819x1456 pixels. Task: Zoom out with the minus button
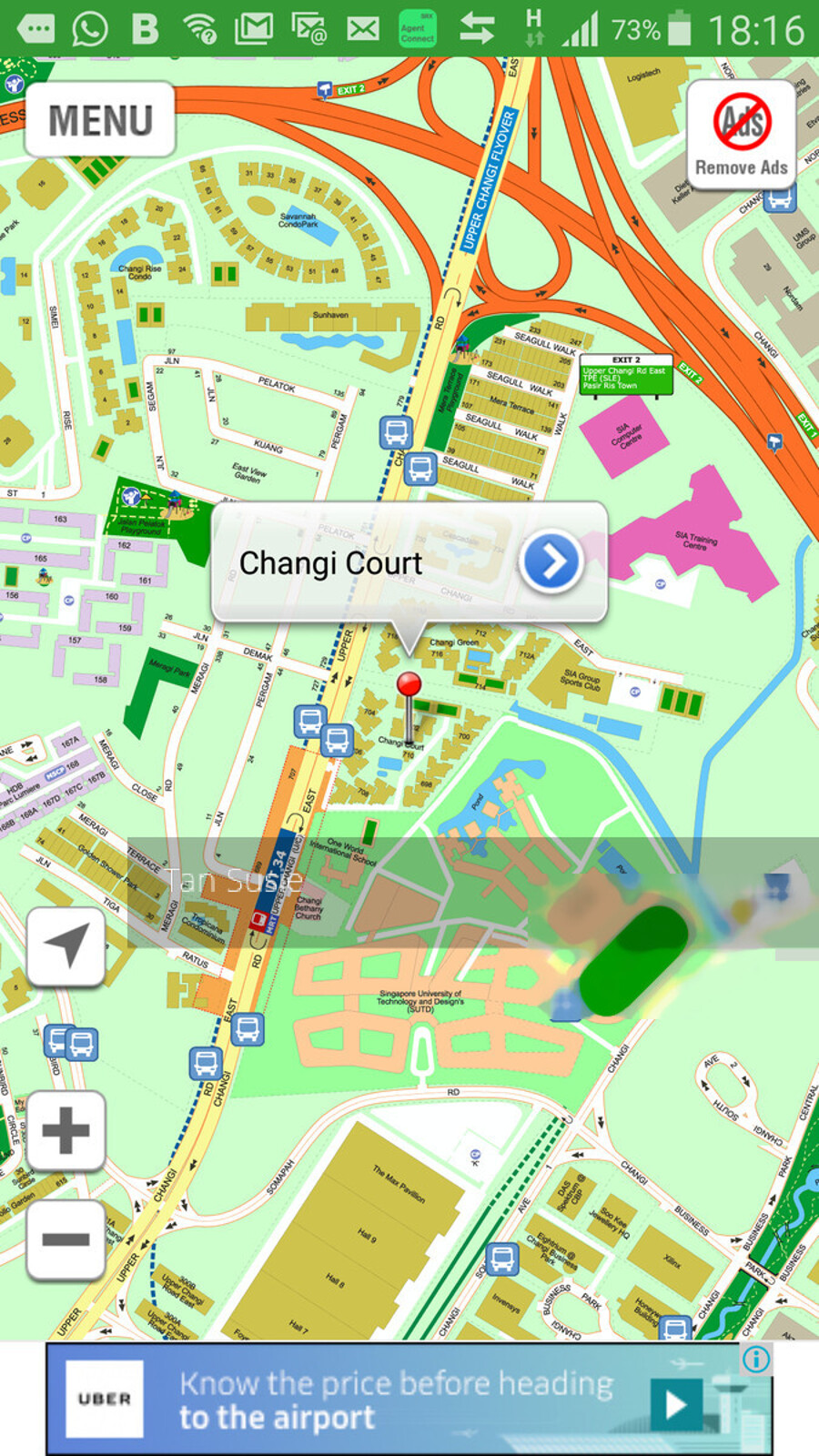coord(66,1239)
